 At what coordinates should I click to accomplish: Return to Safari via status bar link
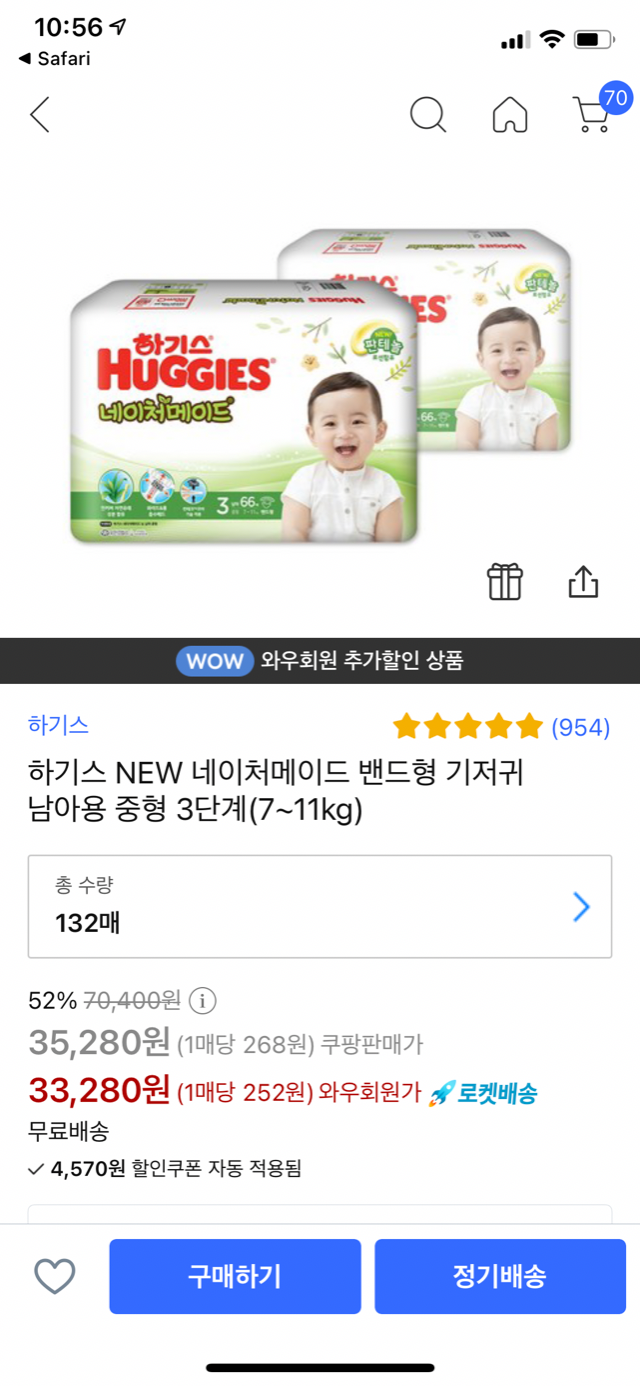[x=55, y=59]
